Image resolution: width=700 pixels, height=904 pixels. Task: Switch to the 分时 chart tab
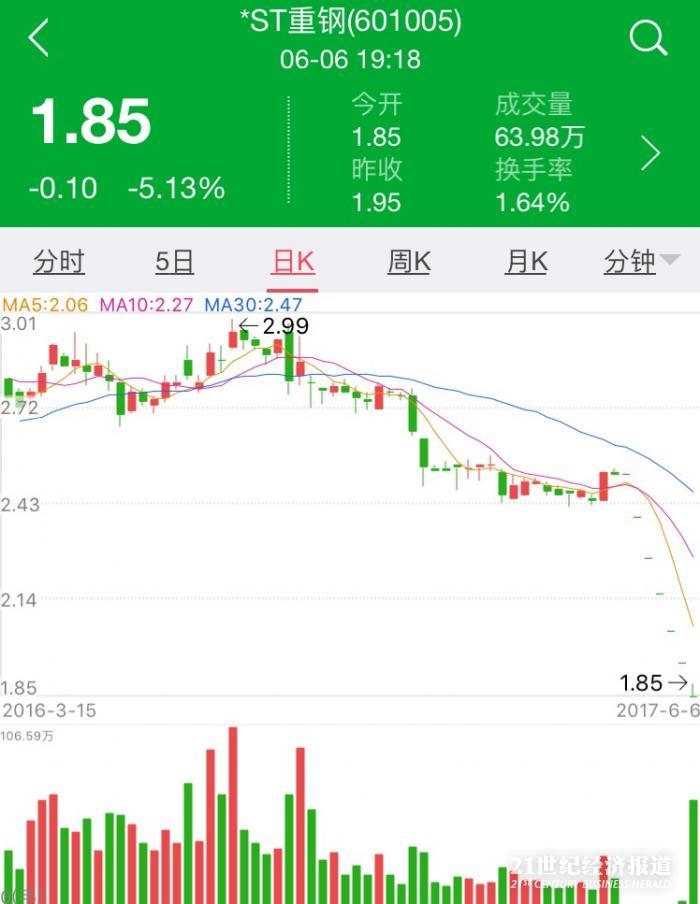tap(59, 262)
